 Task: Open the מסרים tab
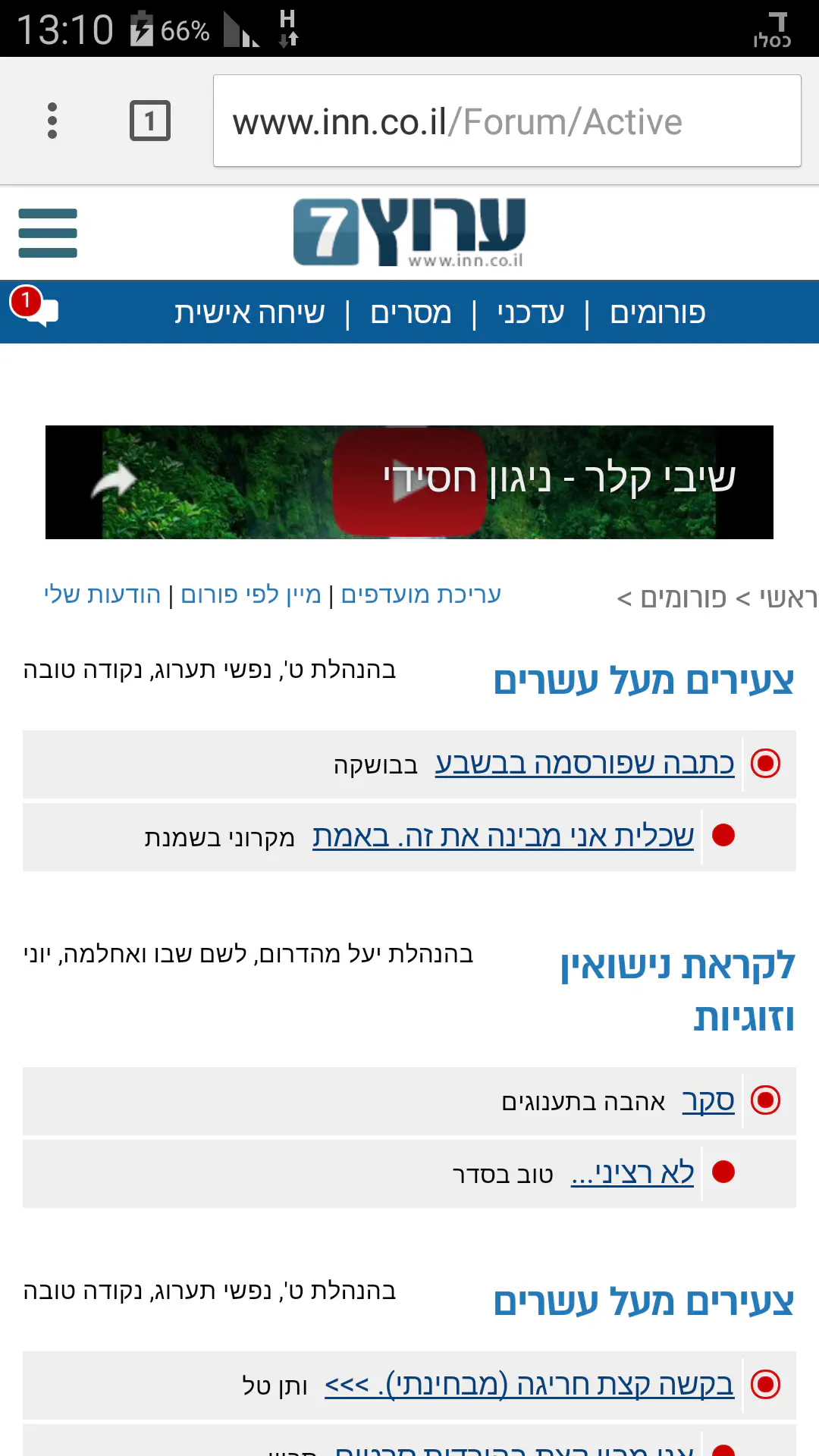click(x=410, y=313)
